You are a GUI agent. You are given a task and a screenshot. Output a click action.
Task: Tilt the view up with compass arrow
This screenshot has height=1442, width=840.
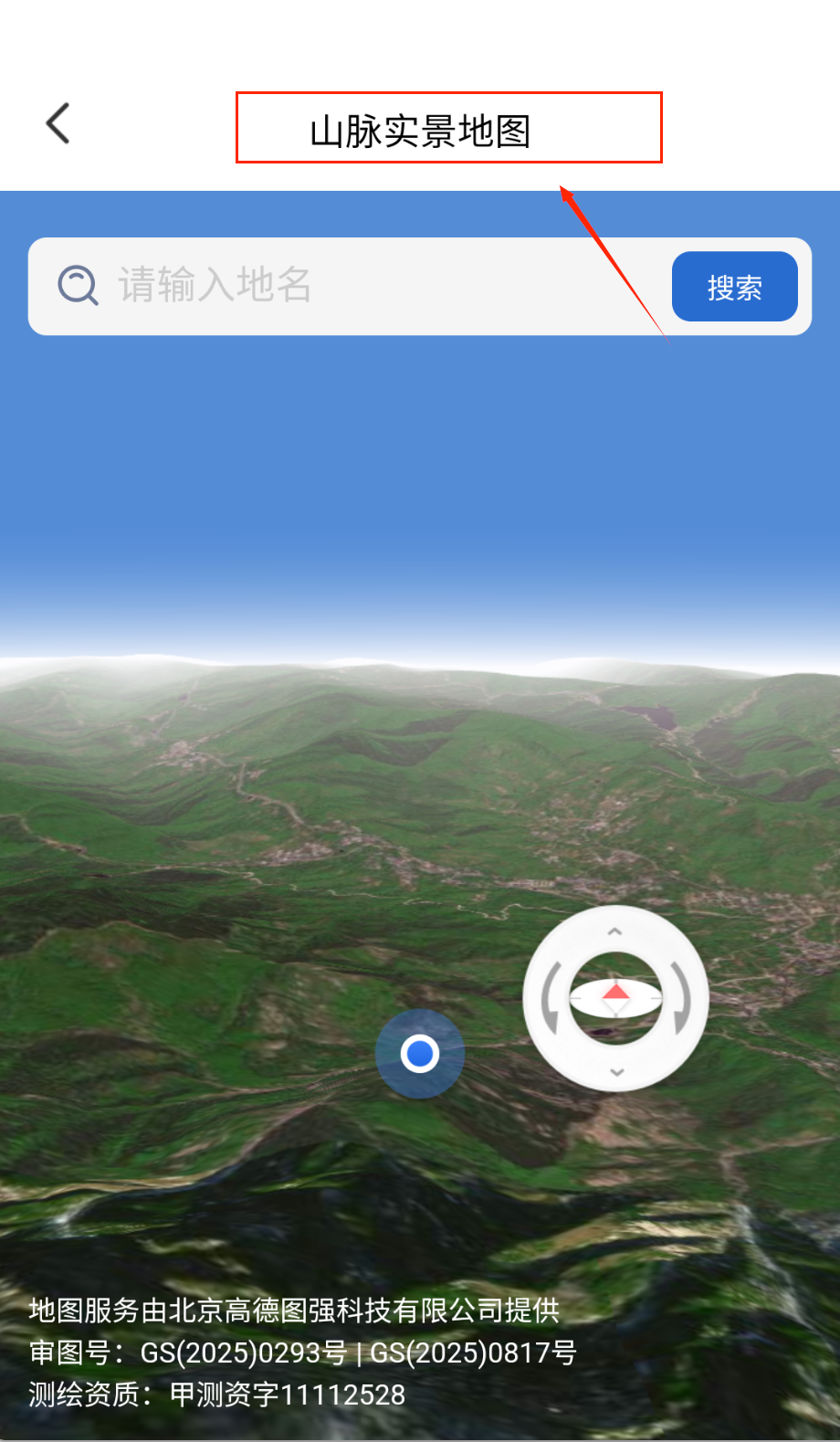coord(615,932)
